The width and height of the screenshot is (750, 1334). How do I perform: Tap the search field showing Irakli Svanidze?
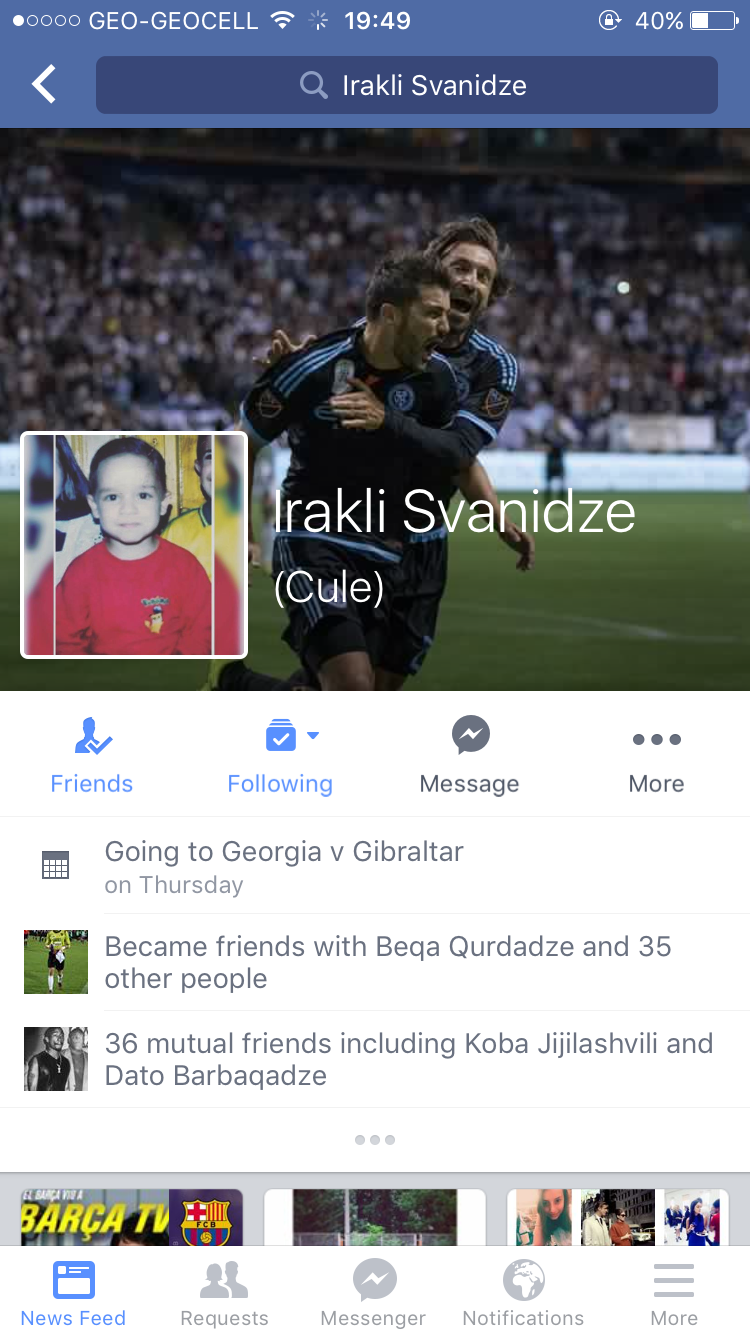pyautogui.click(x=407, y=85)
